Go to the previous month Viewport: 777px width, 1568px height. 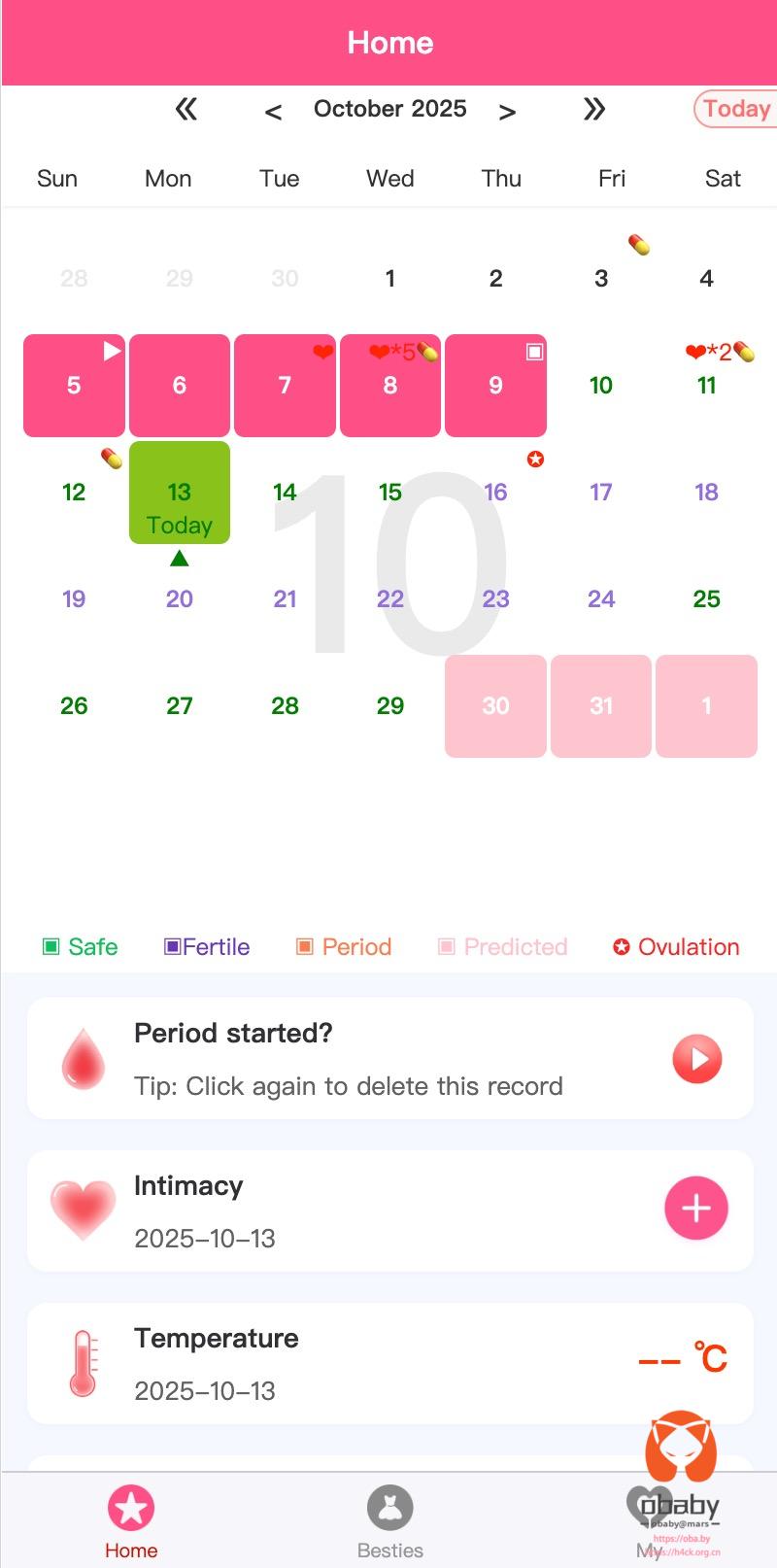click(273, 112)
